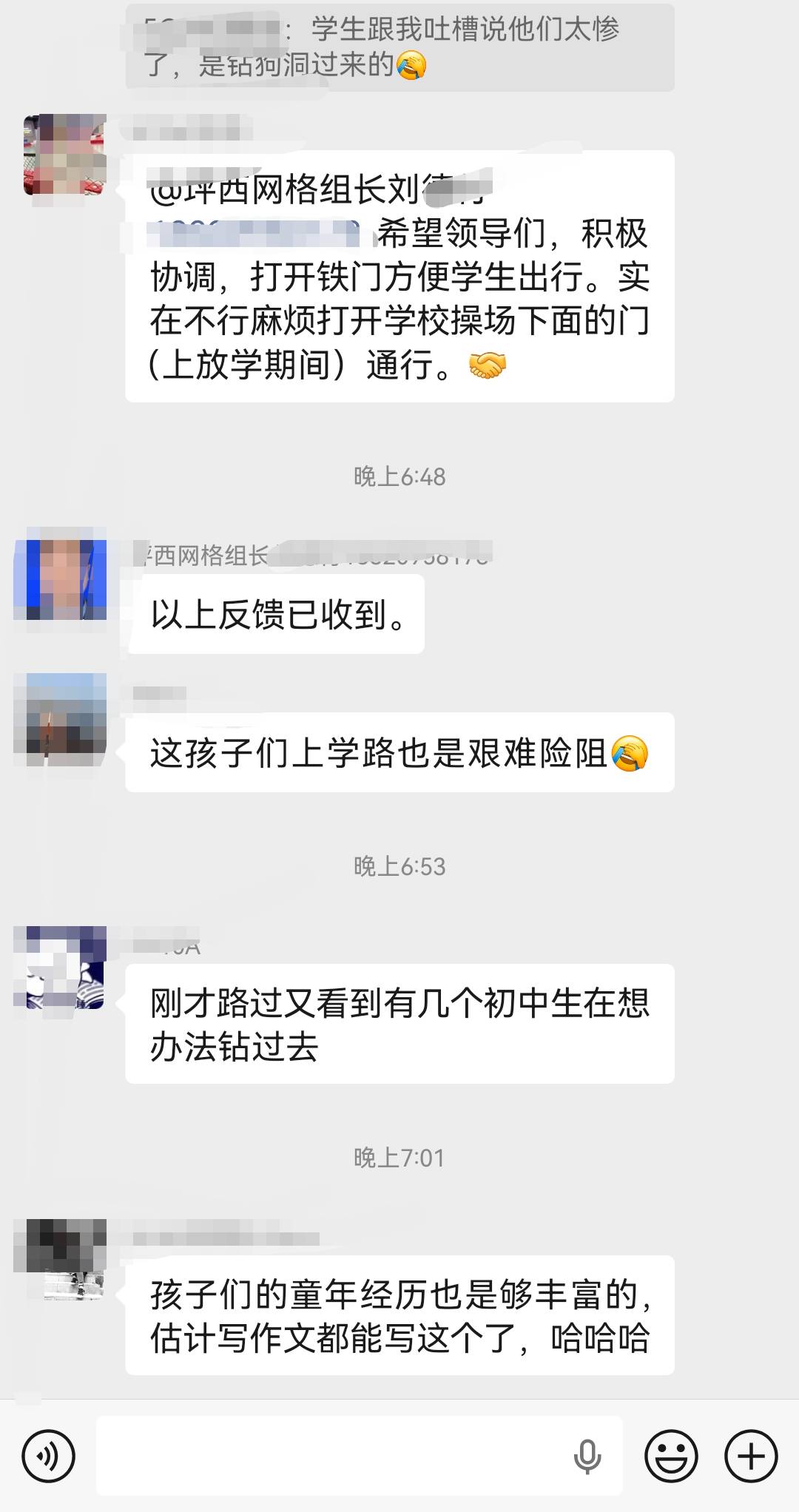The image size is (799, 1512).
Task: Tap avatar of sender asking 打开铁门
Action: click(x=65, y=155)
